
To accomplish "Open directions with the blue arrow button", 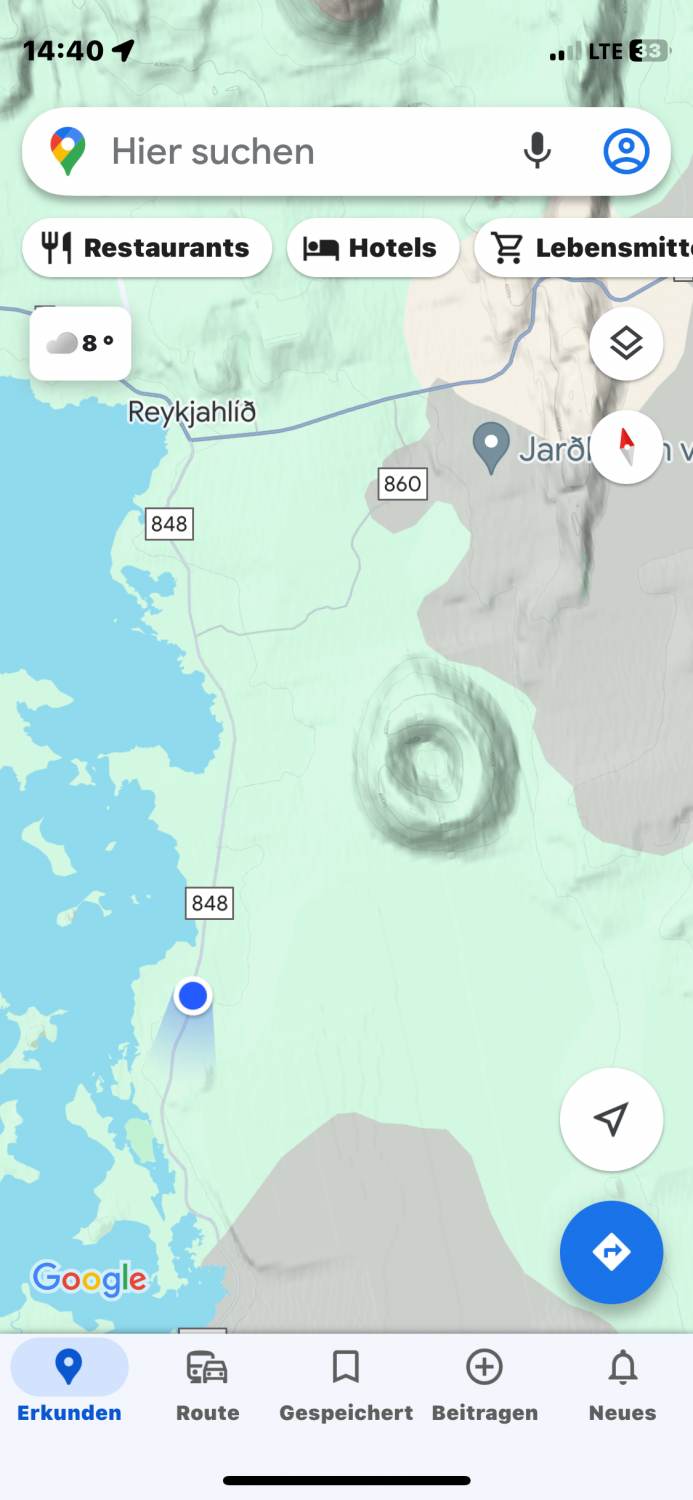I will tap(611, 1252).
